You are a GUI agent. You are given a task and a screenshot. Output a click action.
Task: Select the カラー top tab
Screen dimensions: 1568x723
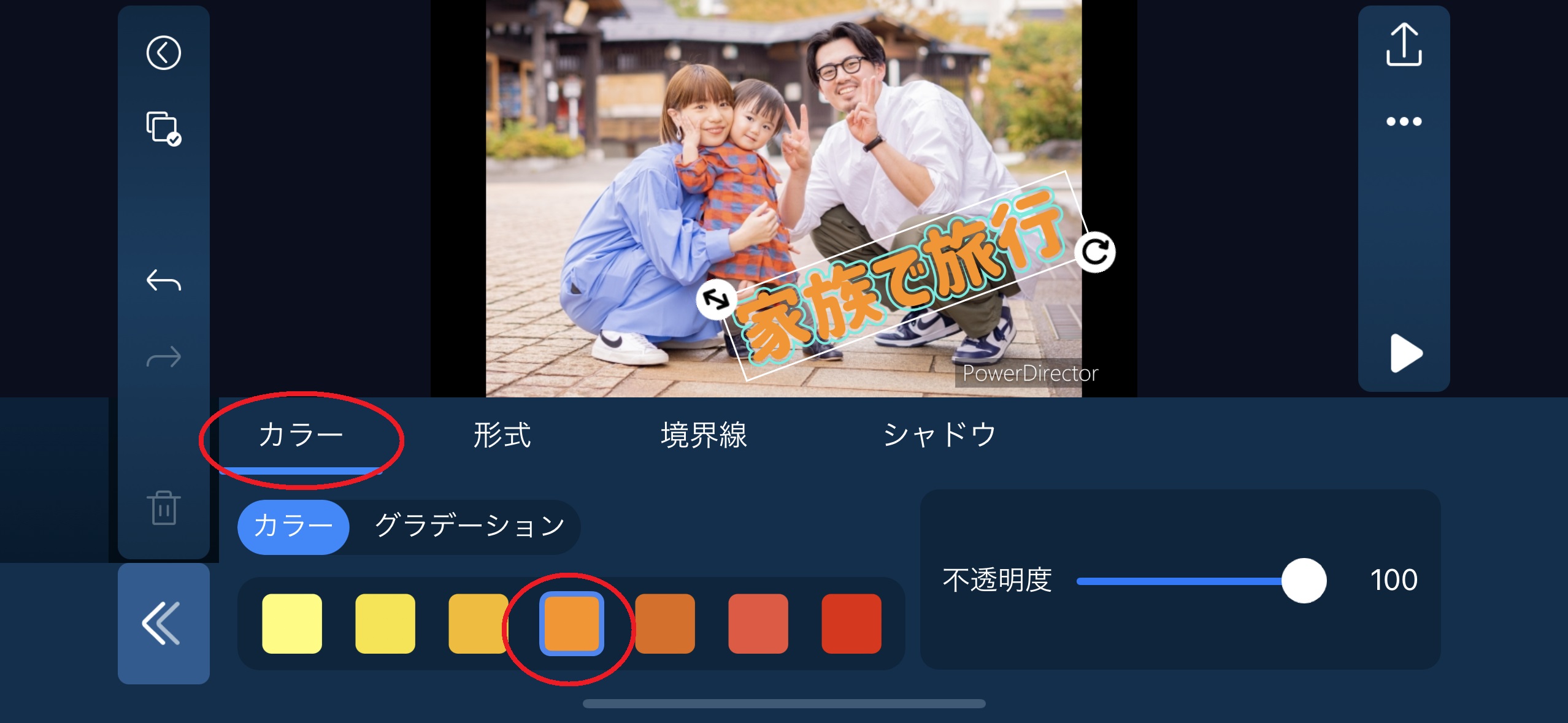coord(301,435)
